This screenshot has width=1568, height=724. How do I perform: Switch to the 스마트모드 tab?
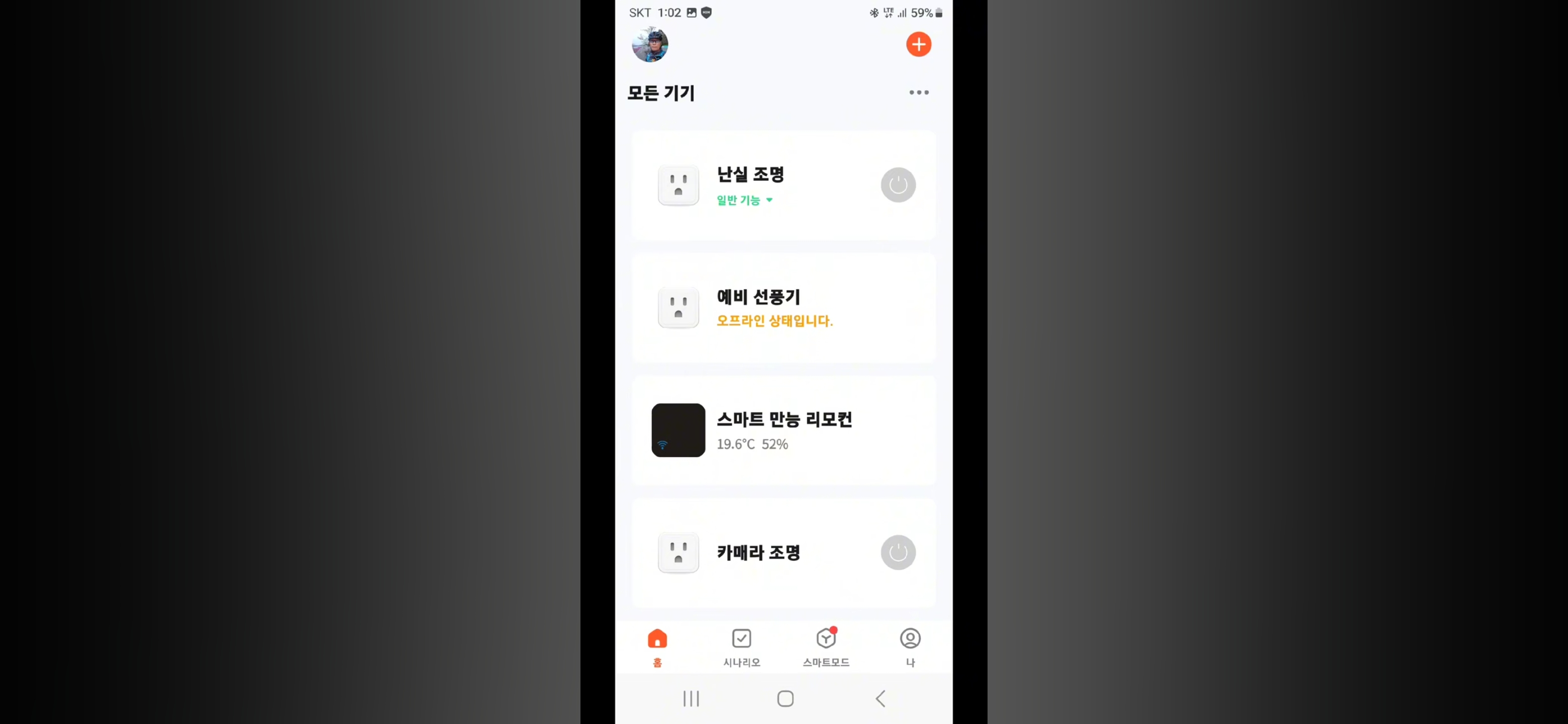point(825,647)
